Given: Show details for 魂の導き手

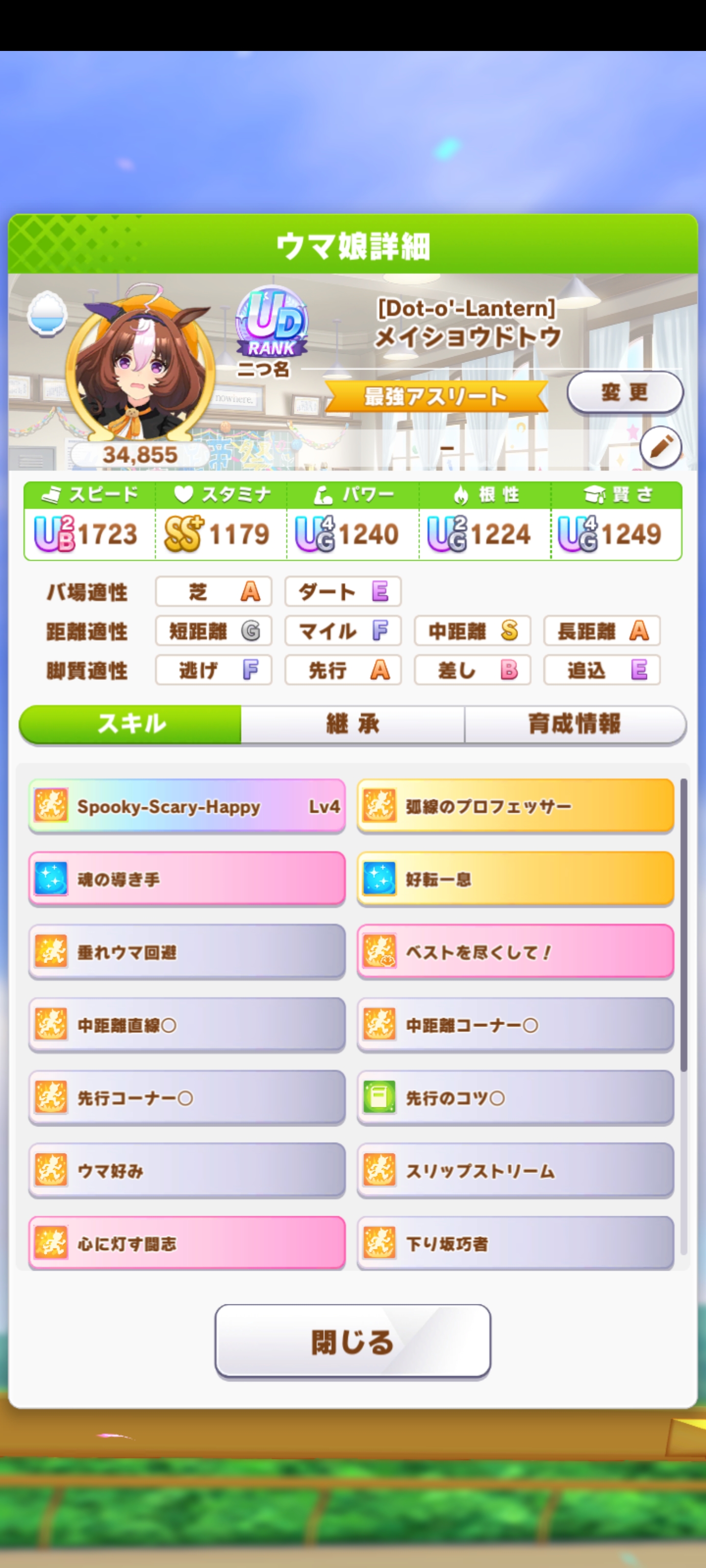Looking at the screenshot, I should click(x=186, y=880).
